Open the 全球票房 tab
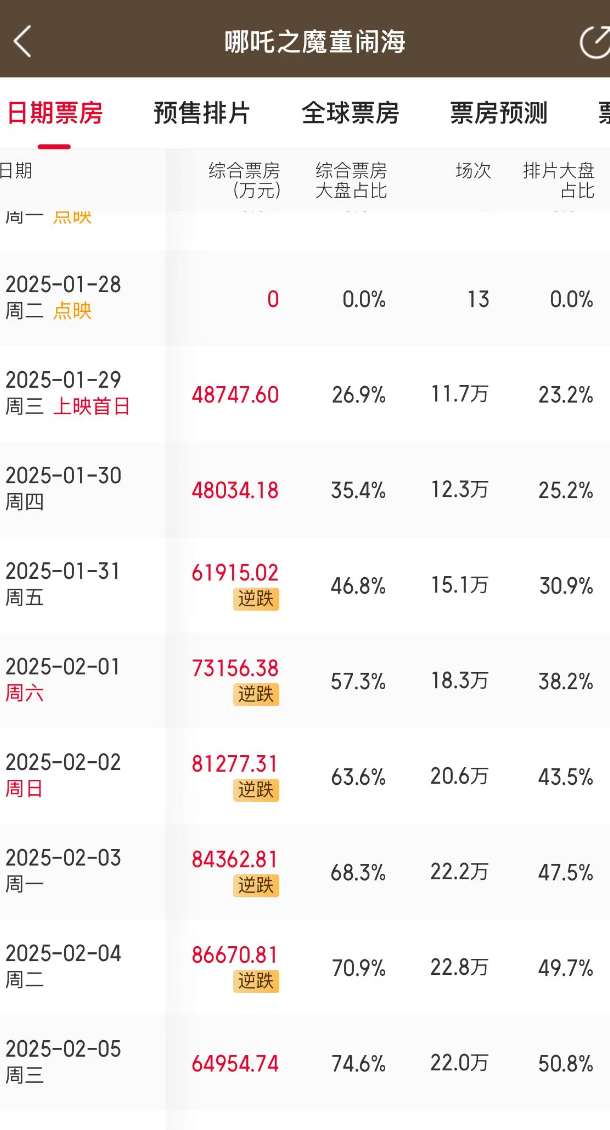Viewport: 610px width, 1130px height. pyautogui.click(x=350, y=113)
